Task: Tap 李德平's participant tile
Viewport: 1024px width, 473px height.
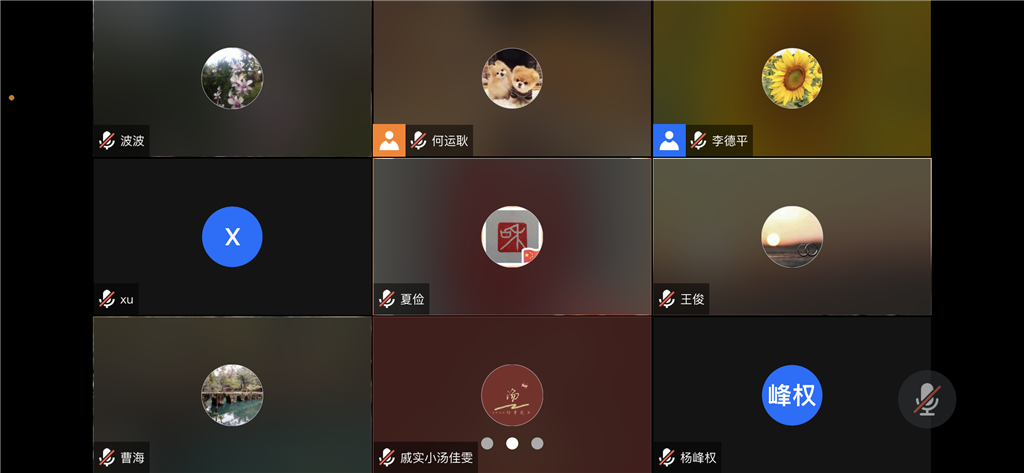Action: click(x=792, y=78)
